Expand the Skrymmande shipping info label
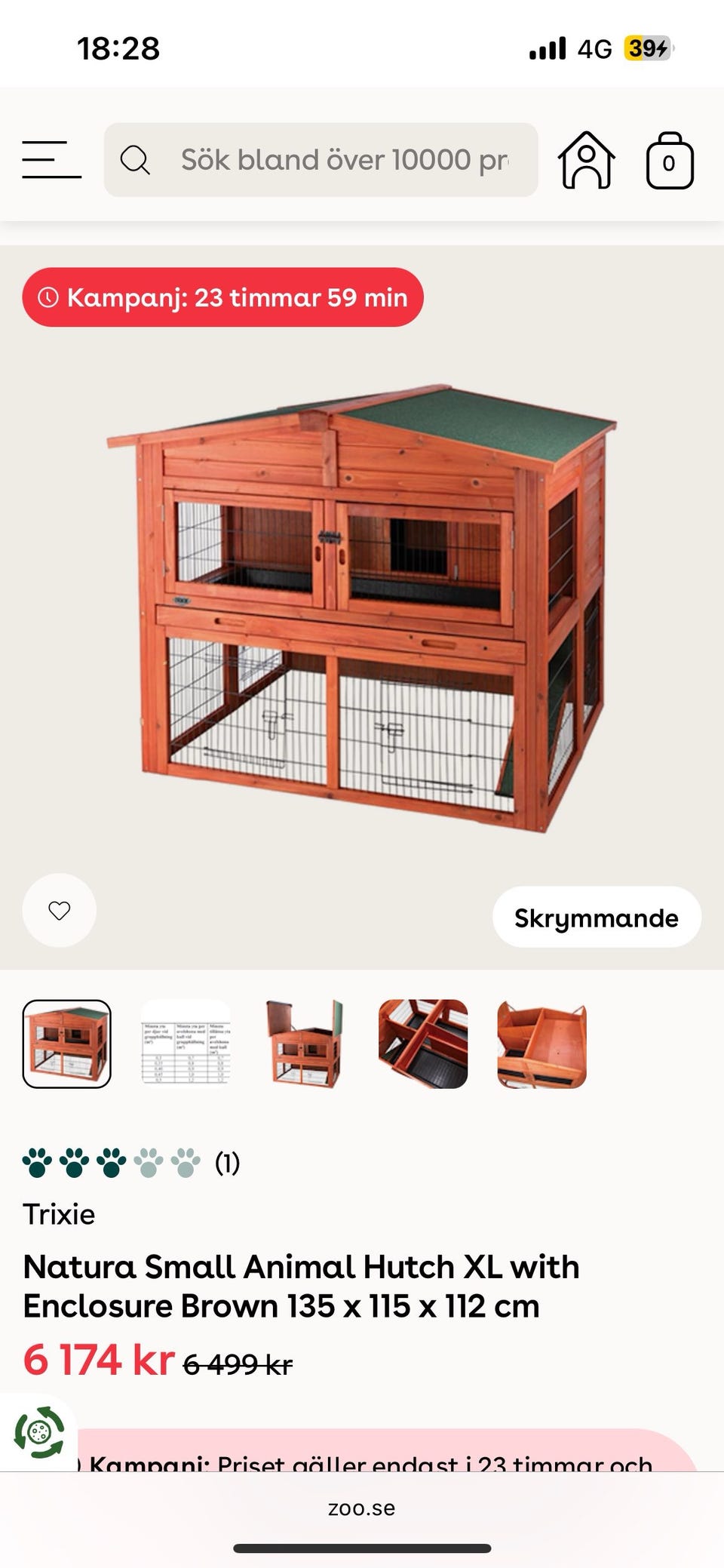This screenshot has width=724, height=1568. [596, 917]
